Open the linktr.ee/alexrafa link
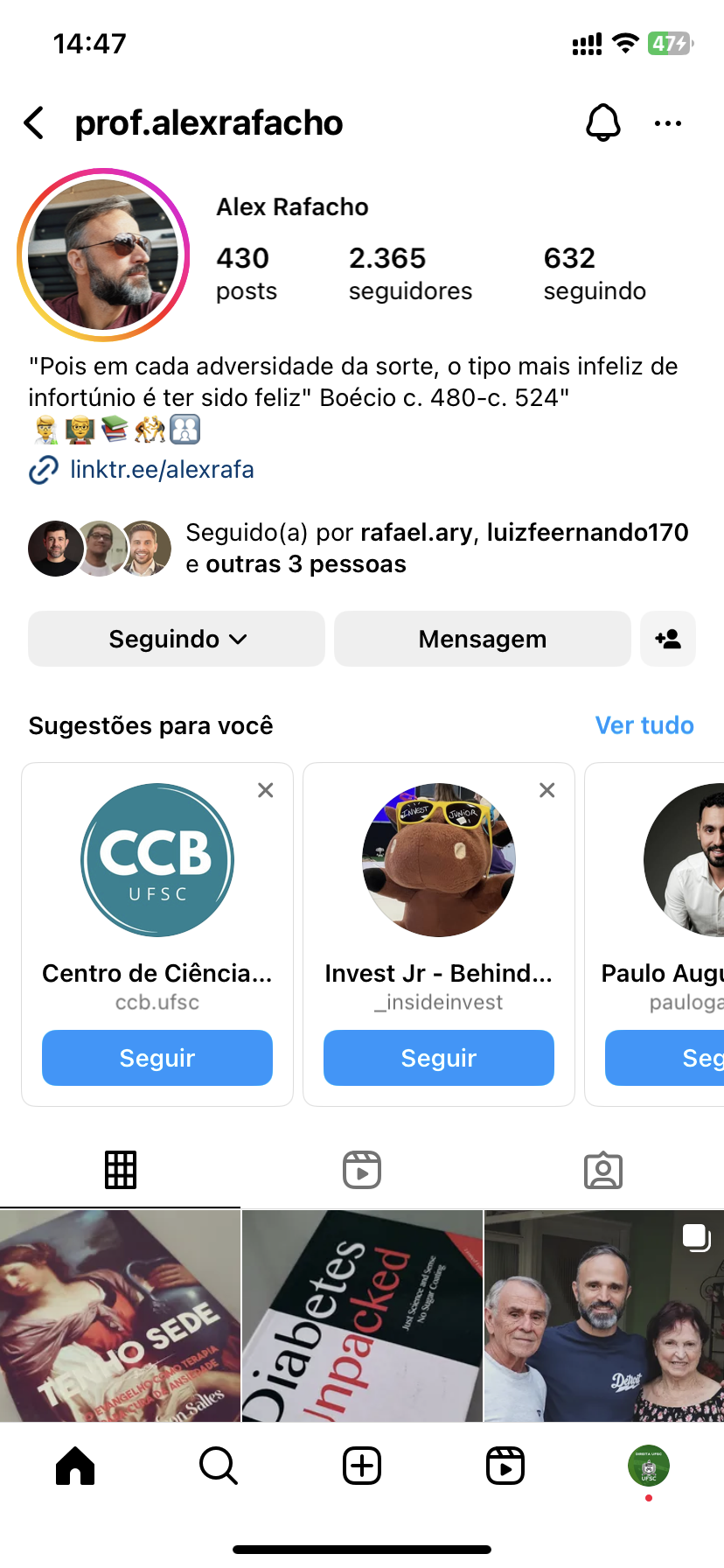The height and width of the screenshot is (1568, 724). [x=162, y=470]
